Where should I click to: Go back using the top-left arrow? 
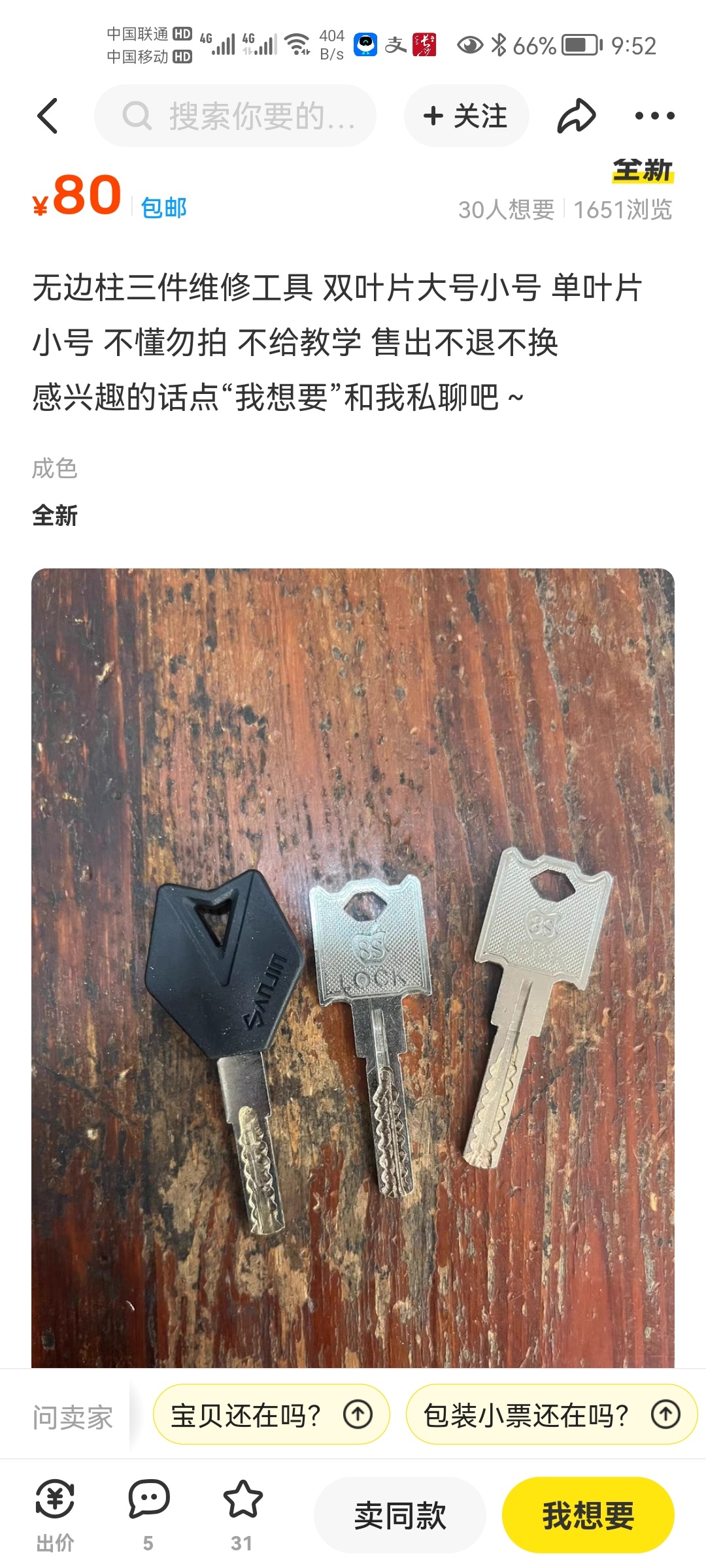[x=48, y=116]
